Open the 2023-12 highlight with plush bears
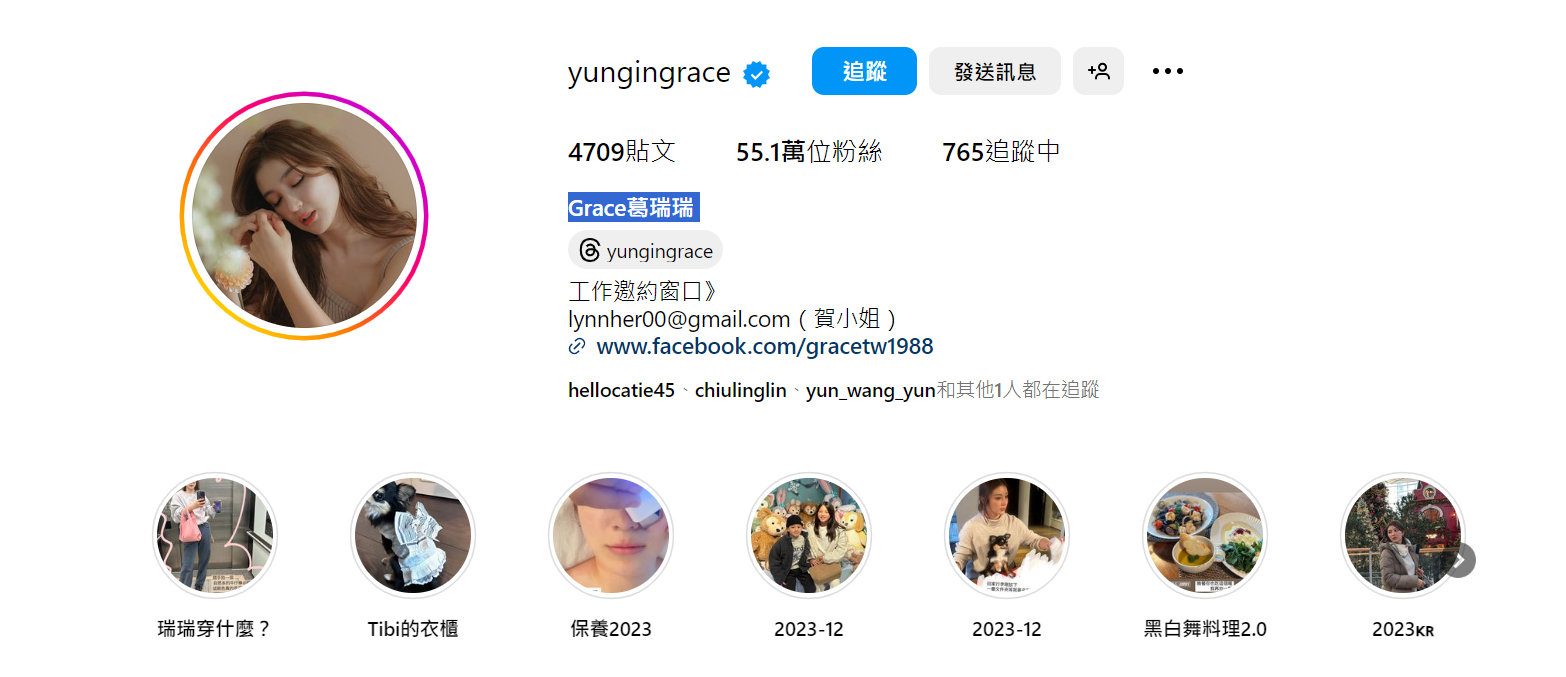 tap(809, 535)
